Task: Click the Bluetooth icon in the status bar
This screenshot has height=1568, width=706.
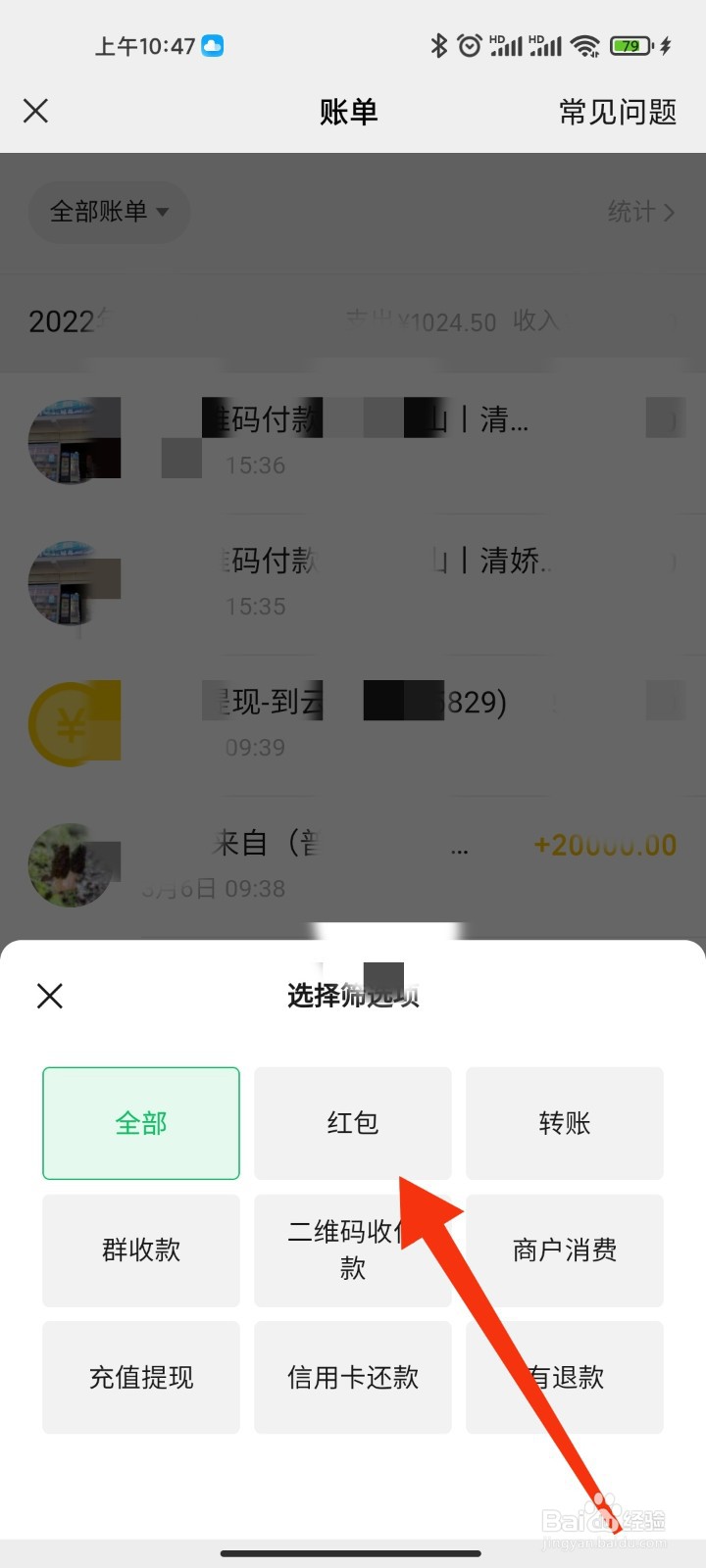Action: 439,44
